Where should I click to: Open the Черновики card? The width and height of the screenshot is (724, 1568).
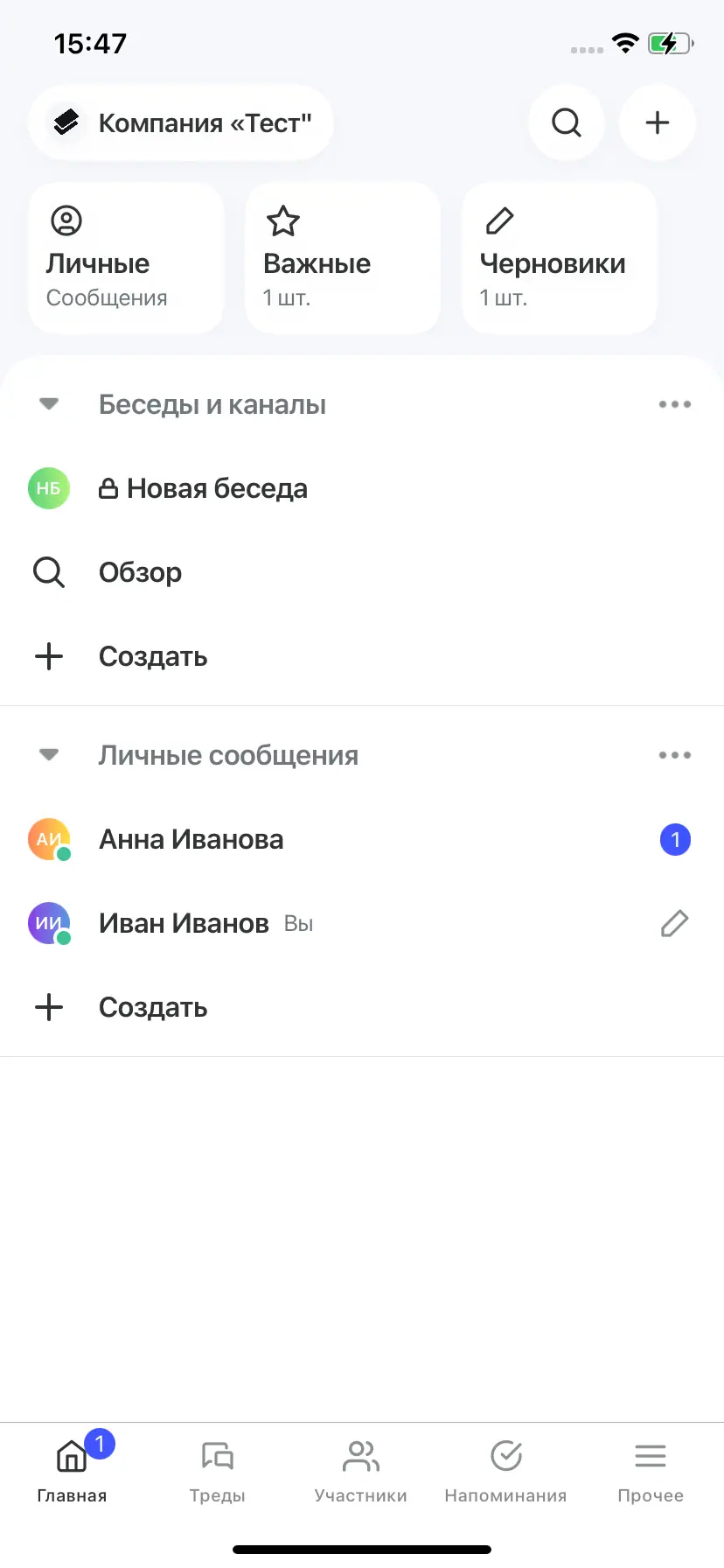click(559, 258)
